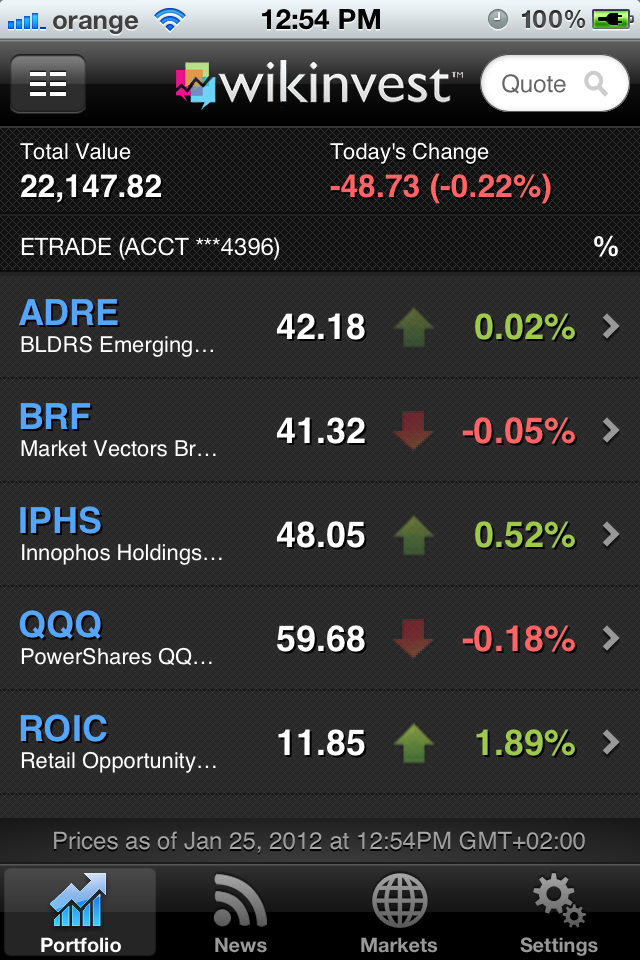Toggle the percent change display
Viewport: 640px width, 960px height.
(605, 247)
